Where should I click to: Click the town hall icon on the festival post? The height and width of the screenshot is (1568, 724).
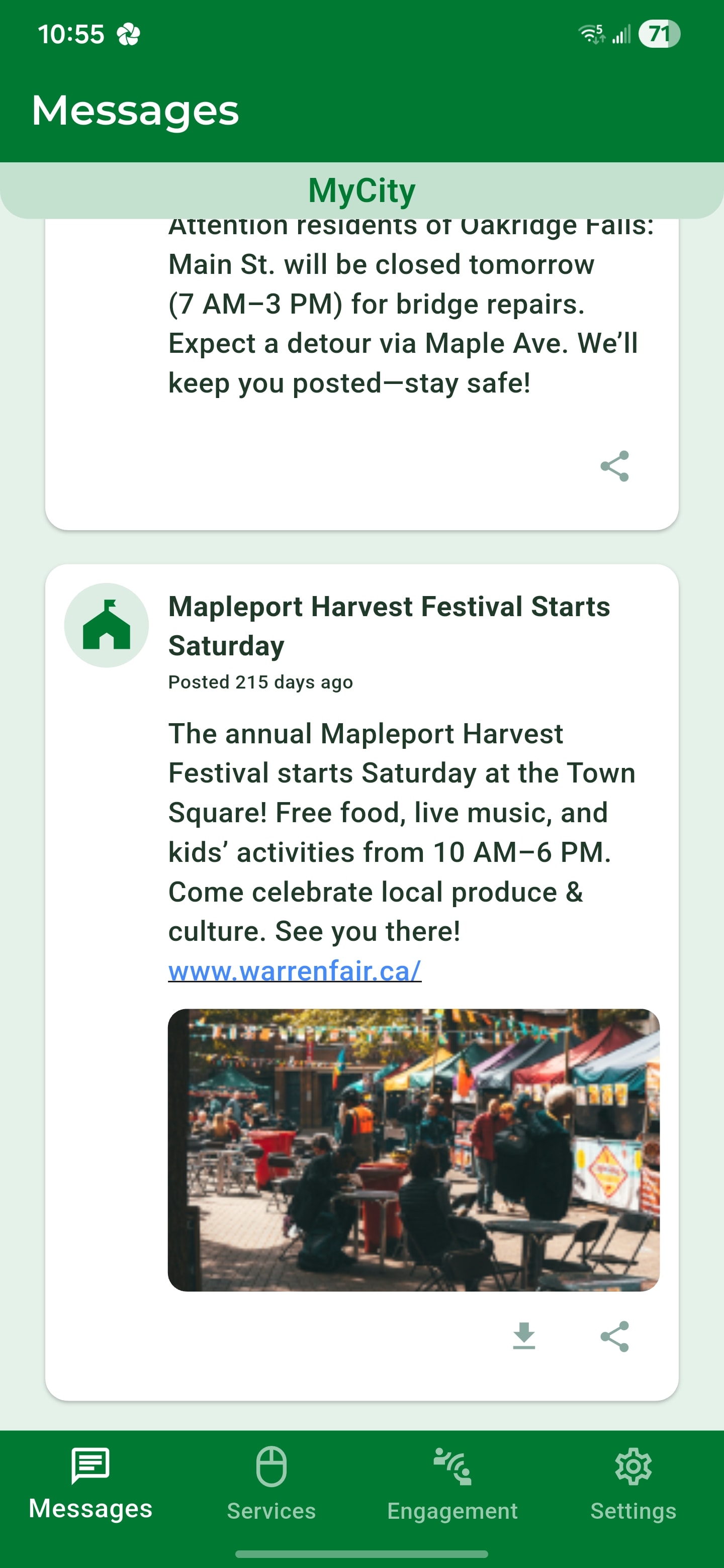pyautogui.click(x=107, y=625)
